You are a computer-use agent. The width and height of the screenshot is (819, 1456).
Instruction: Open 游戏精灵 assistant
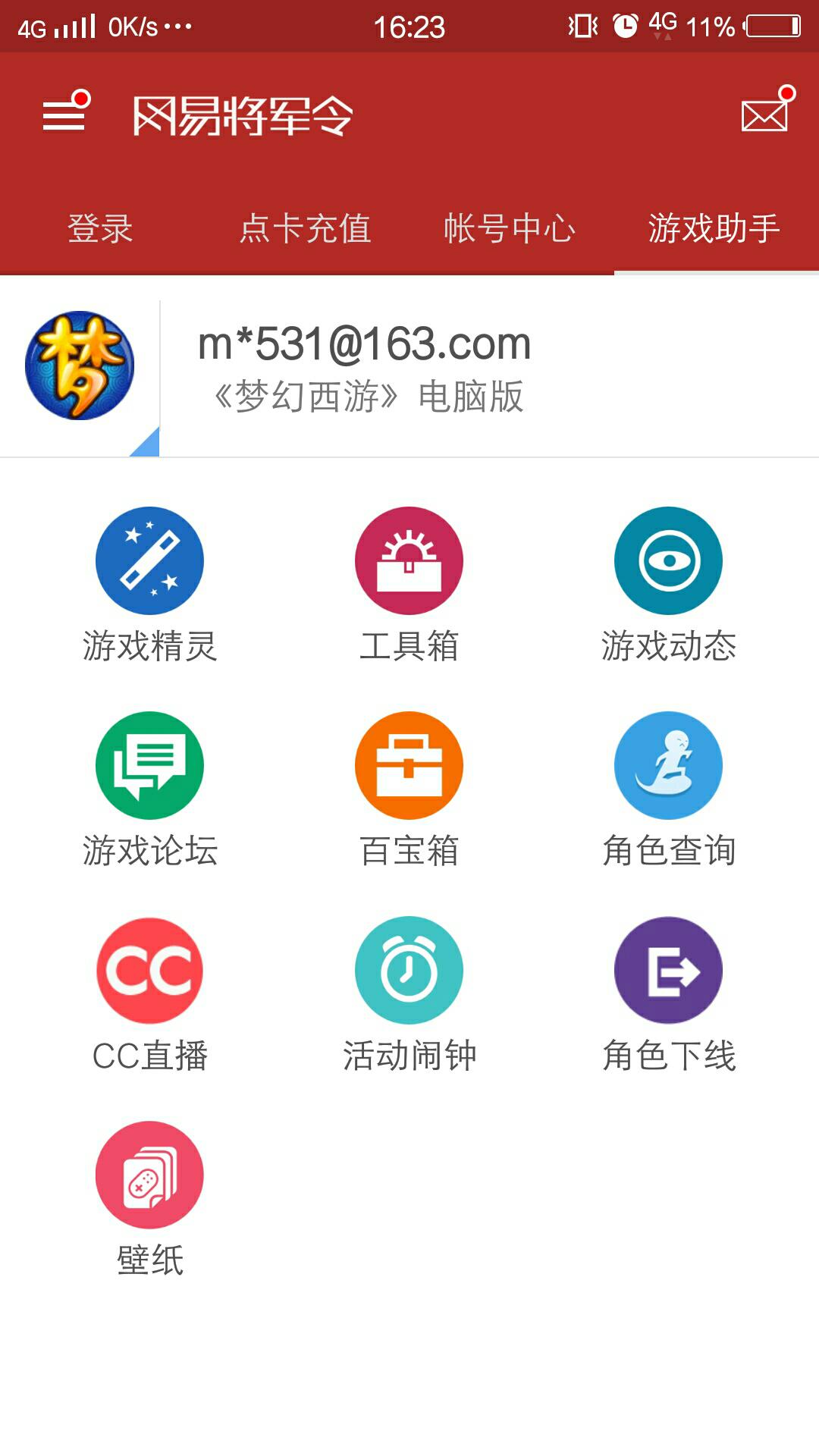(x=149, y=561)
